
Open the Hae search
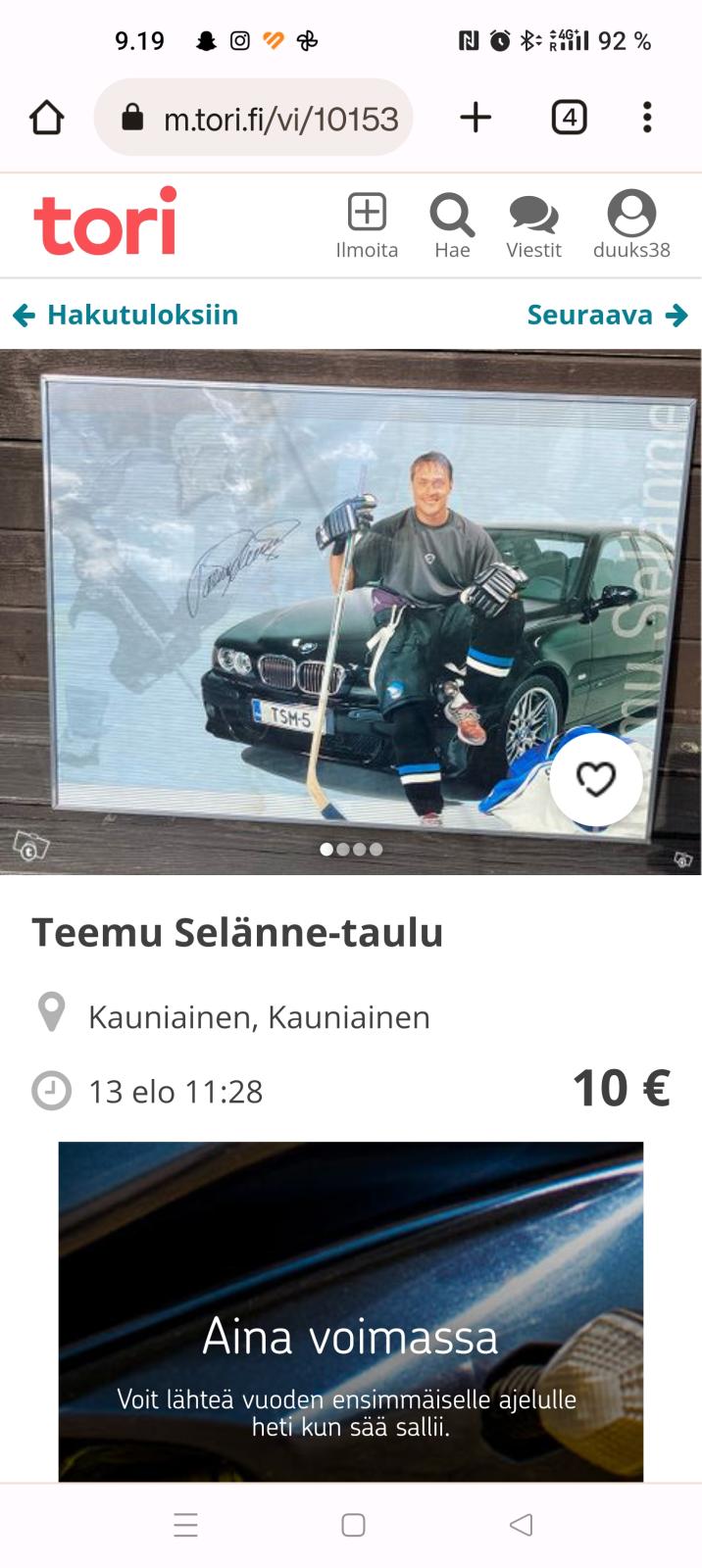tap(452, 225)
